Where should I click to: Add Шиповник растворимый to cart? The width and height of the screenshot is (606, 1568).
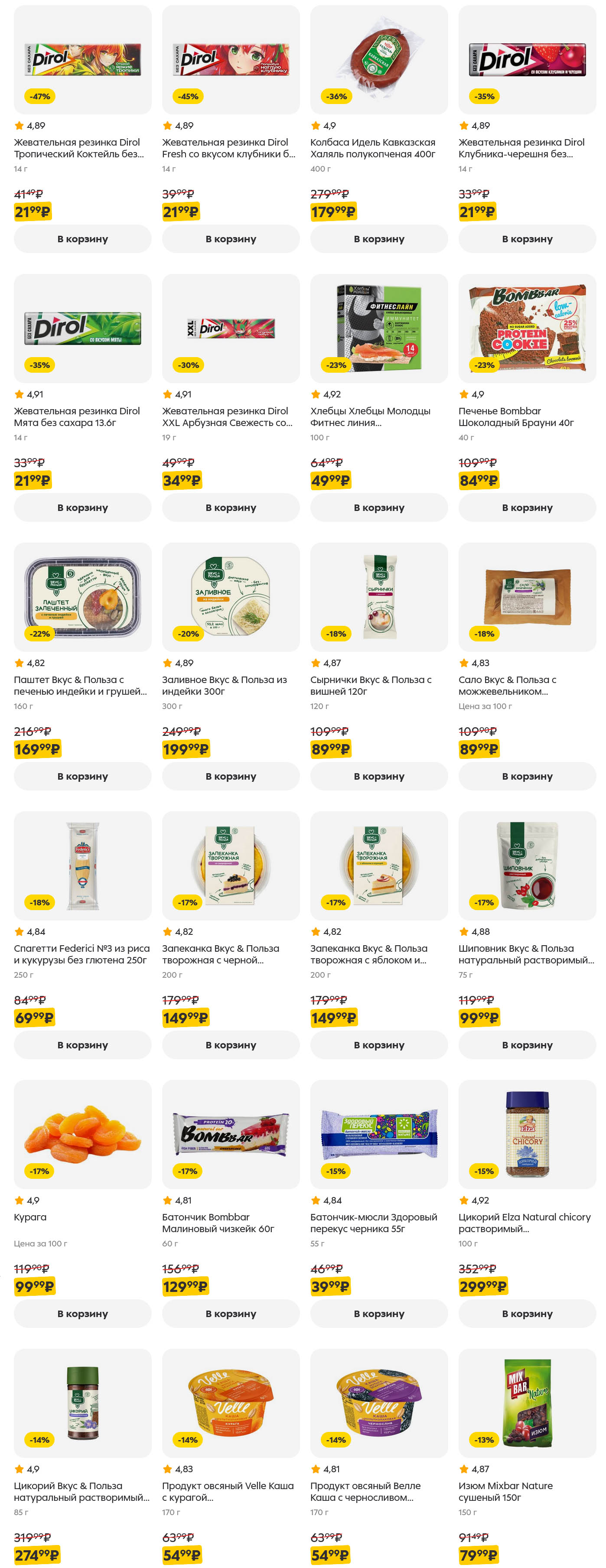point(527,1044)
